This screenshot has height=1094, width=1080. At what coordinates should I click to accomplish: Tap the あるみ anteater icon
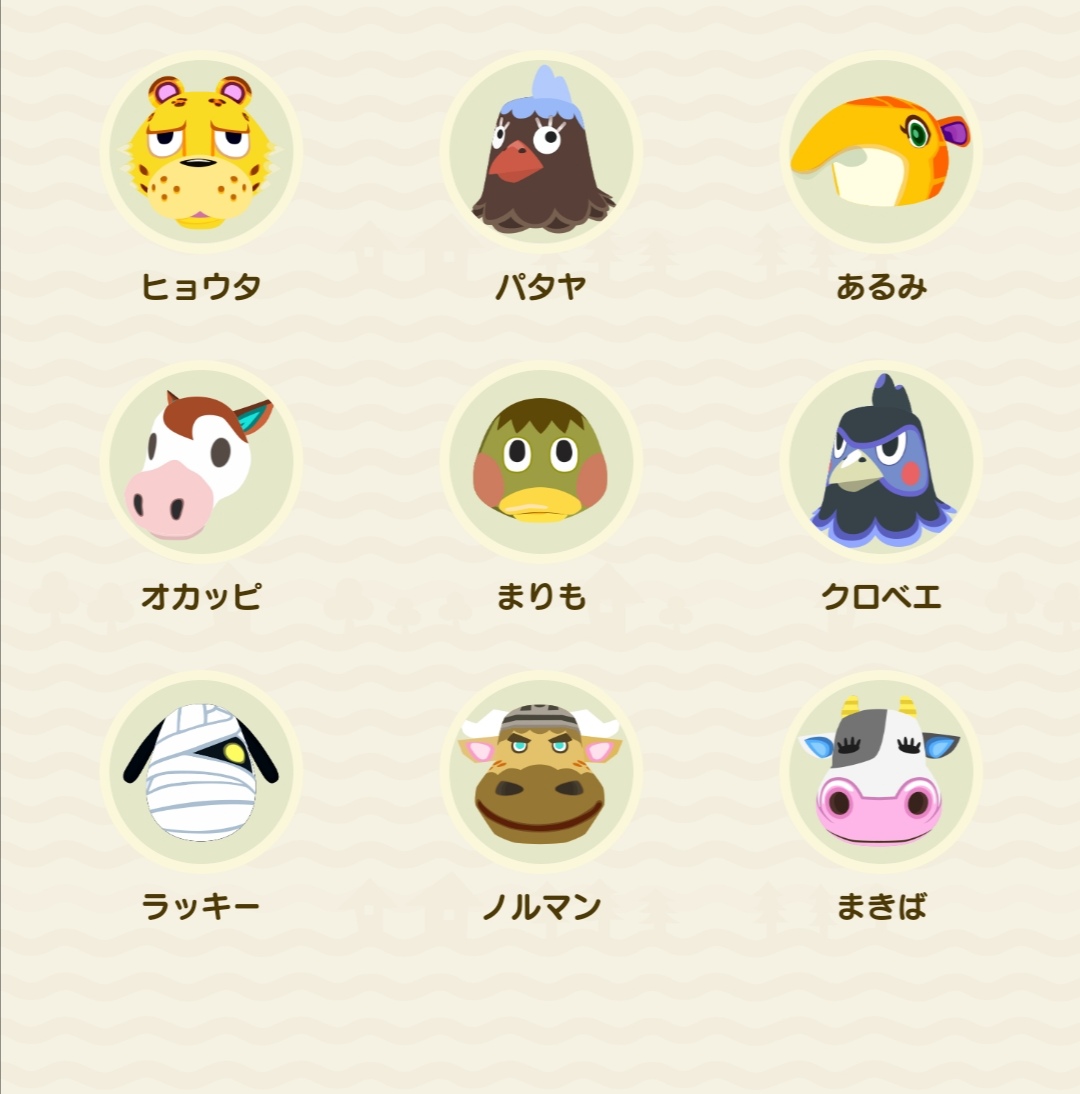point(881,151)
